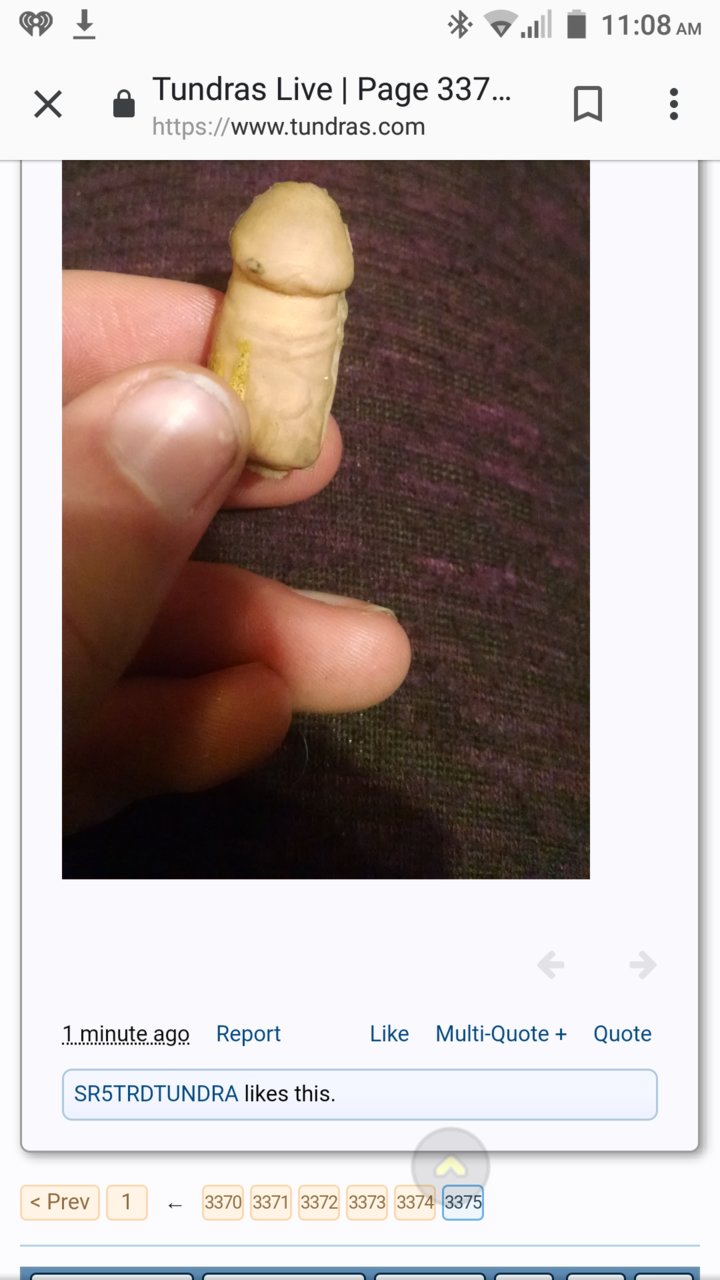
Task: Like this post
Action: tap(389, 1034)
